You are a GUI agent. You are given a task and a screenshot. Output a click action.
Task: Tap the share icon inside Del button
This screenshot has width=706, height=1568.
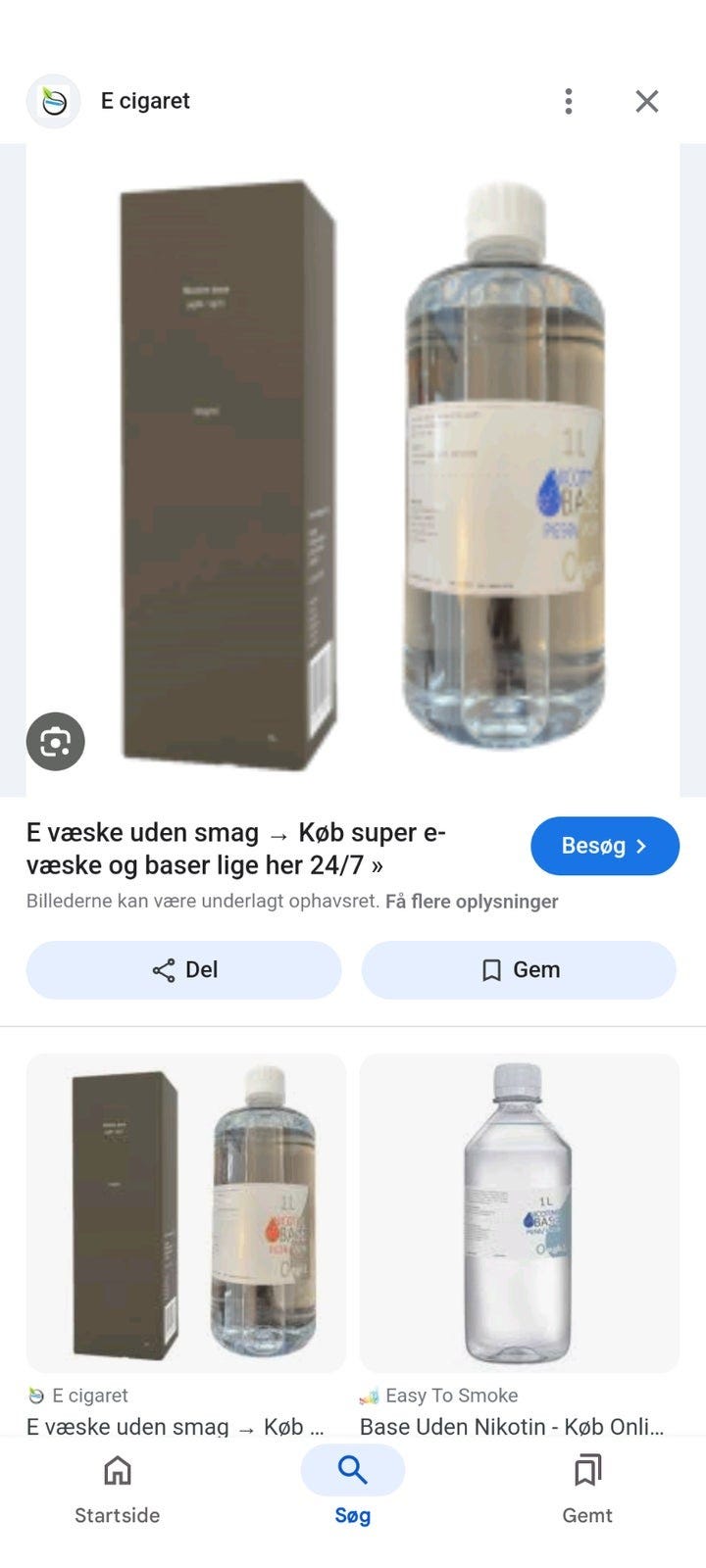tap(163, 969)
